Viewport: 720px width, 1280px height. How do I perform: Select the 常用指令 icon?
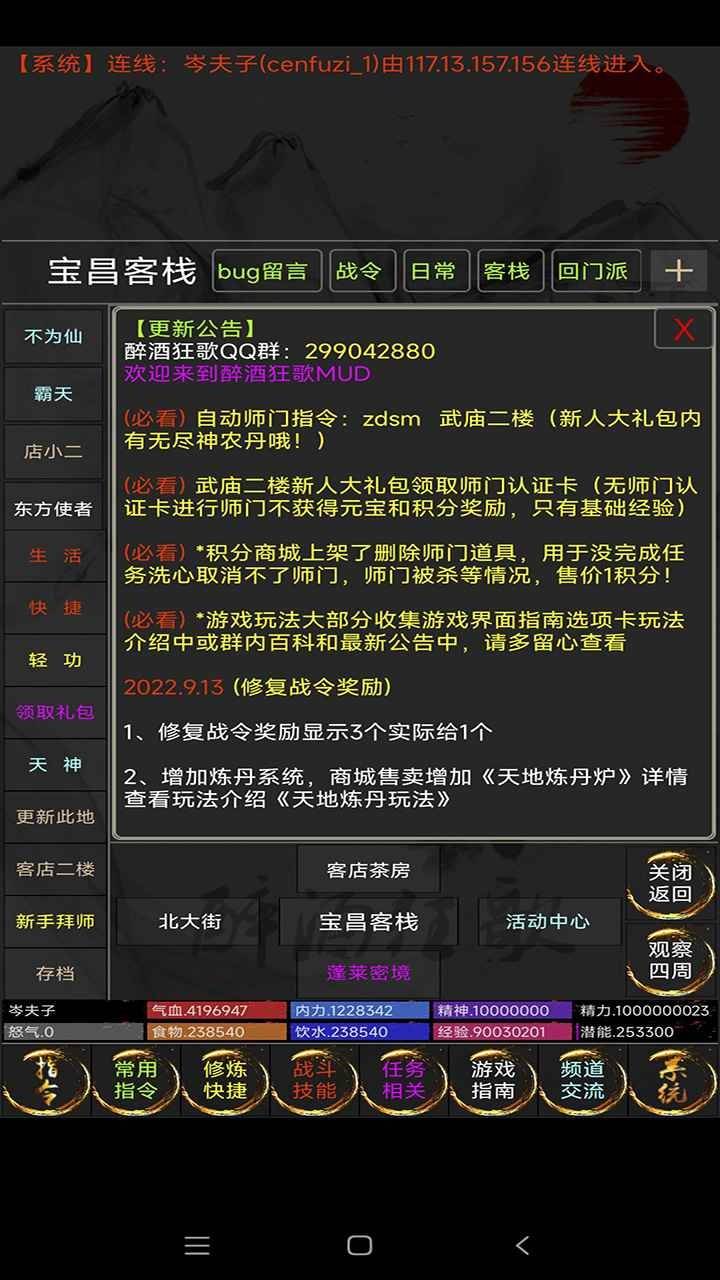click(x=136, y=1082)
